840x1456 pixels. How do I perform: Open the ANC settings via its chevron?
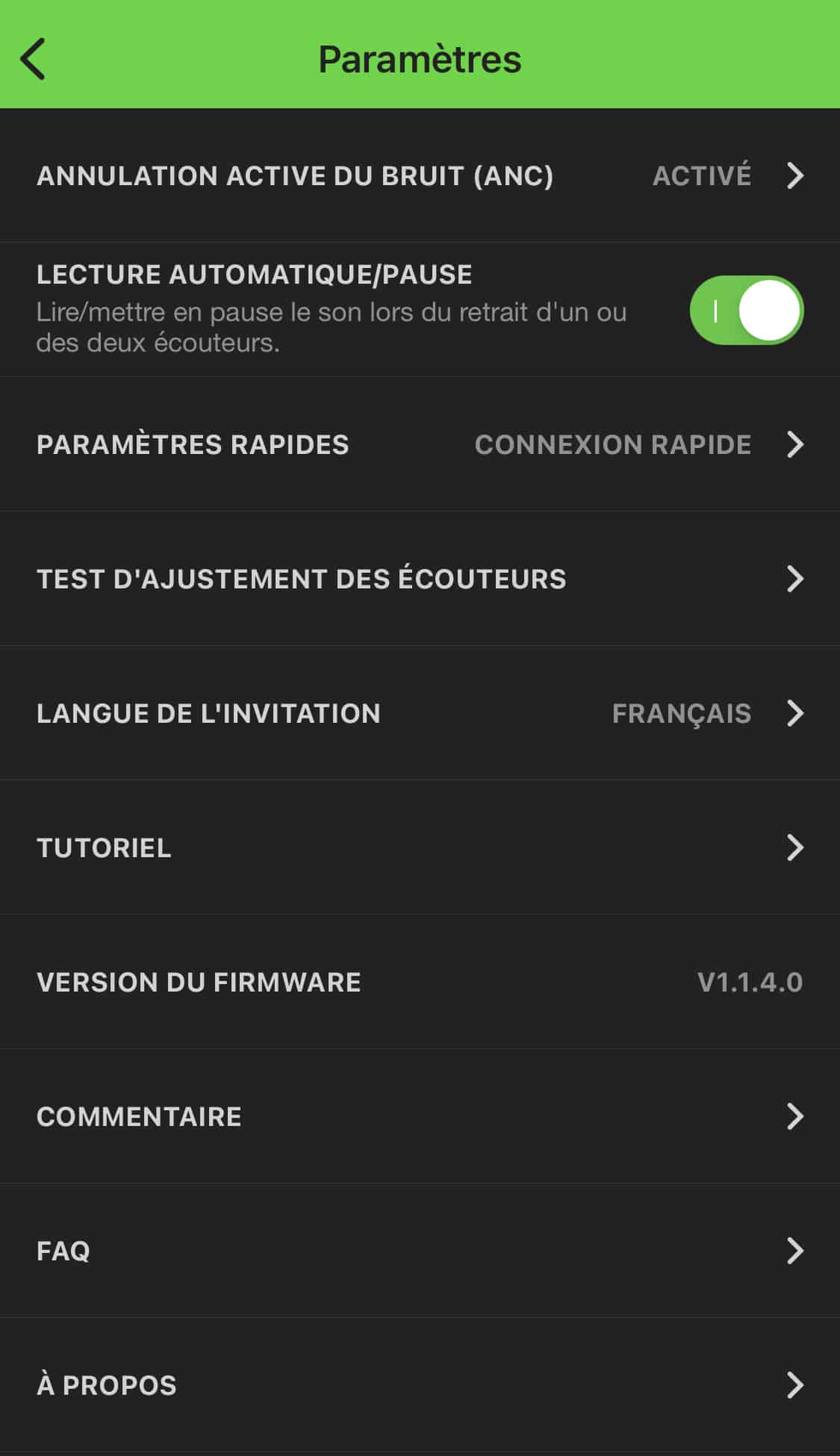pyautogui.click(x=794, y=176)
